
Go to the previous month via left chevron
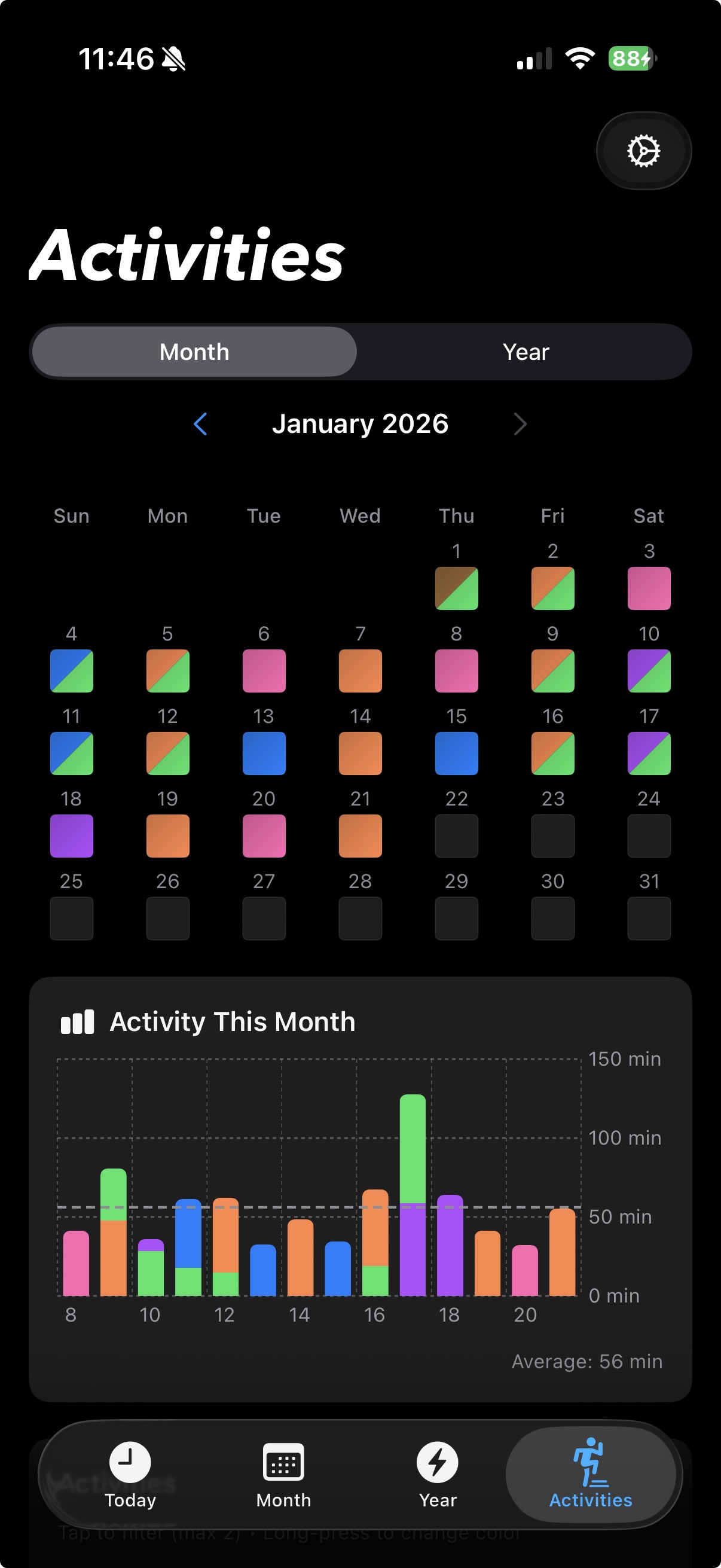201,425
